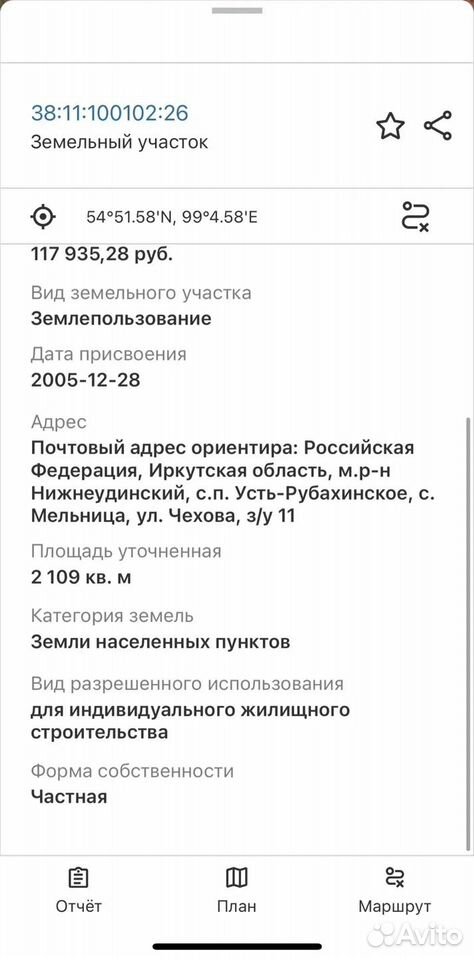Center map on plot coordinates
474x960 pixels.
pyautogui.click(x=43, y=217)
